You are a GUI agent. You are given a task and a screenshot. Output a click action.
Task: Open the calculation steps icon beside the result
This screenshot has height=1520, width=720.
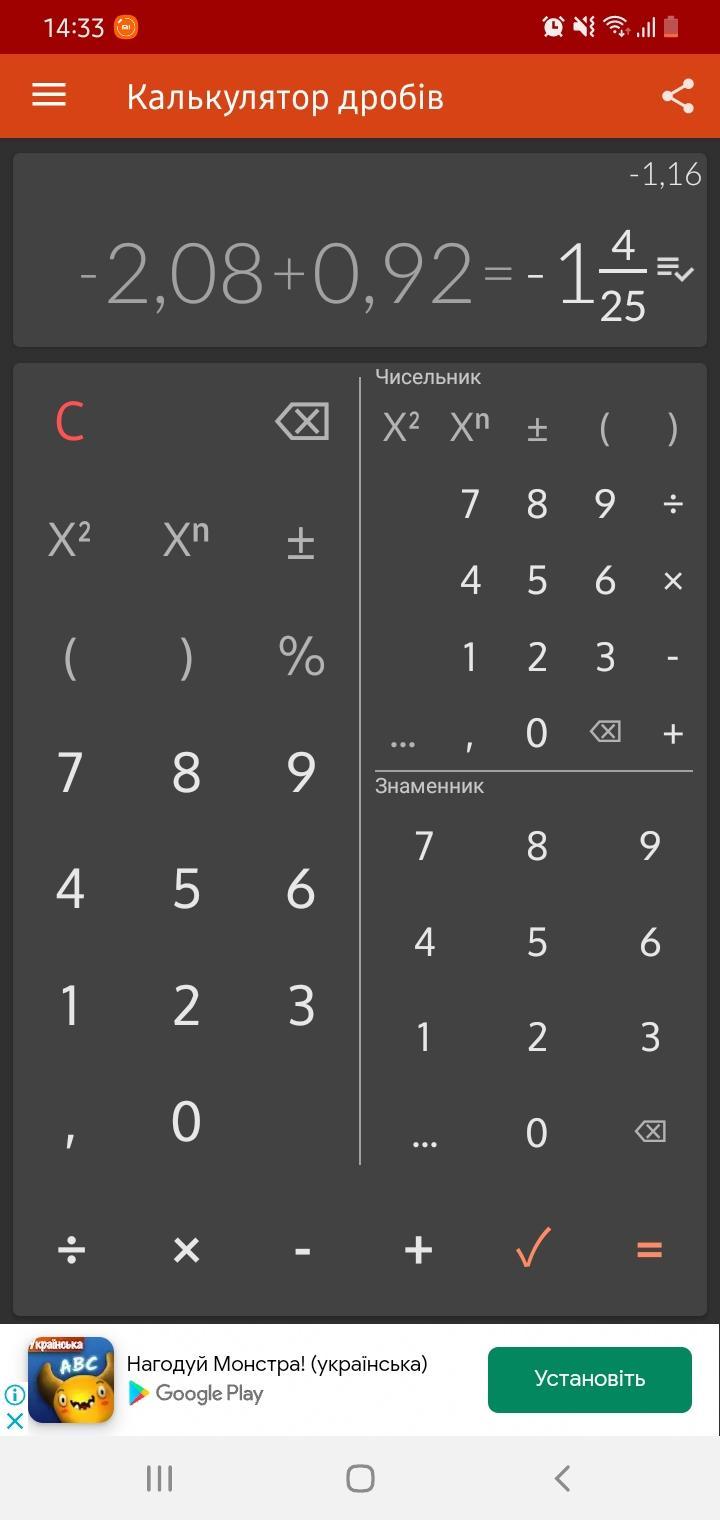[x=675, y=269]
